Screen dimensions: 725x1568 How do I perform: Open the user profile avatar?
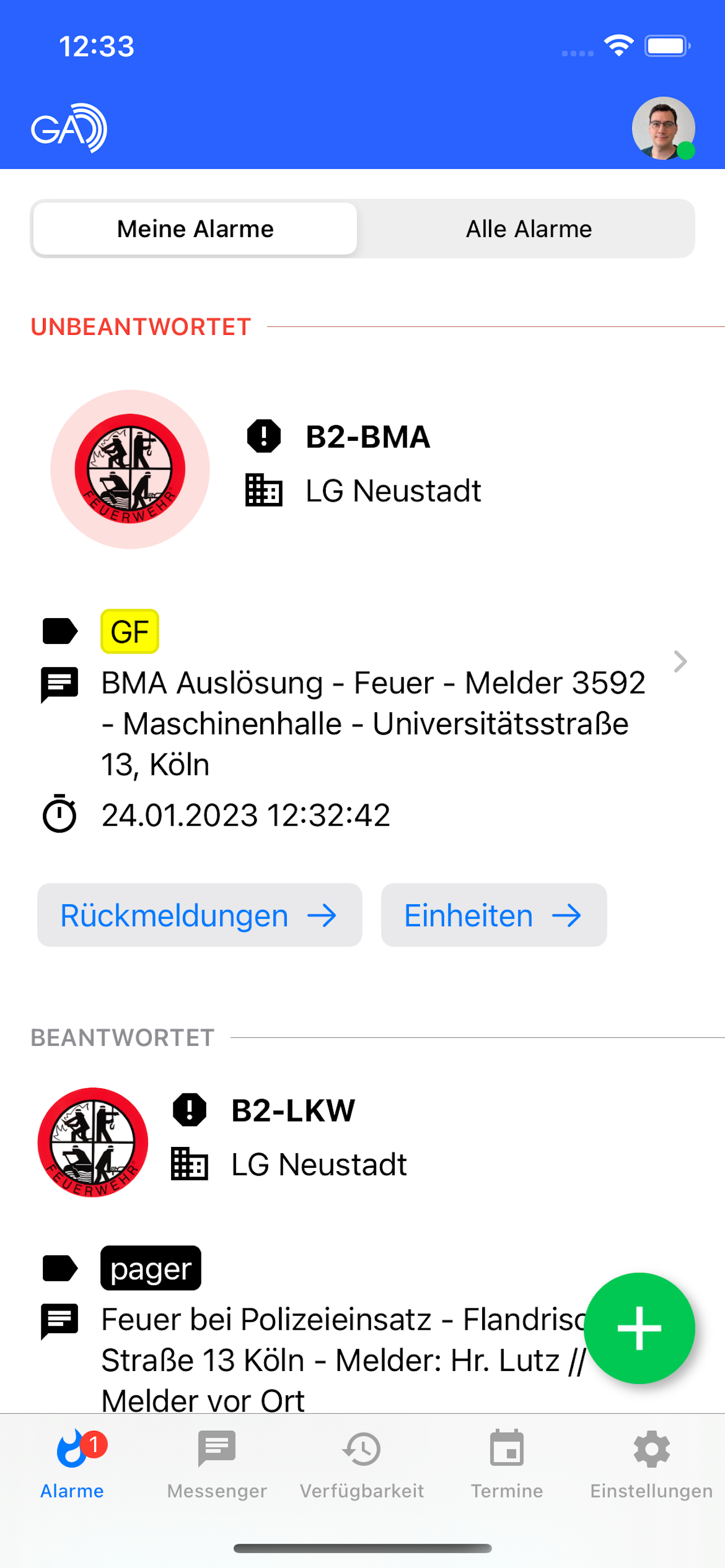click(663, 129)
